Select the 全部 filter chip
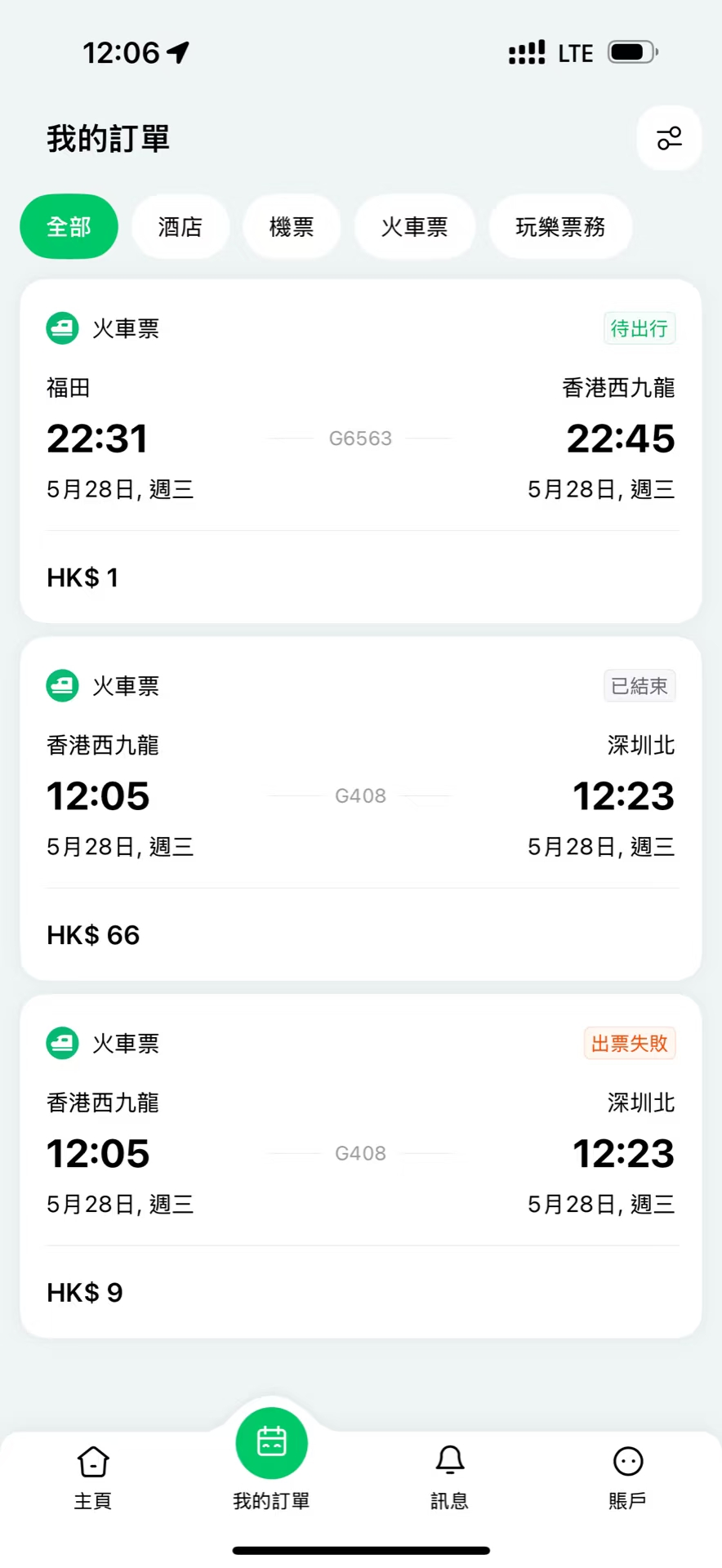The width and height of the screenshot is (722, 1568). pos(69,227)
